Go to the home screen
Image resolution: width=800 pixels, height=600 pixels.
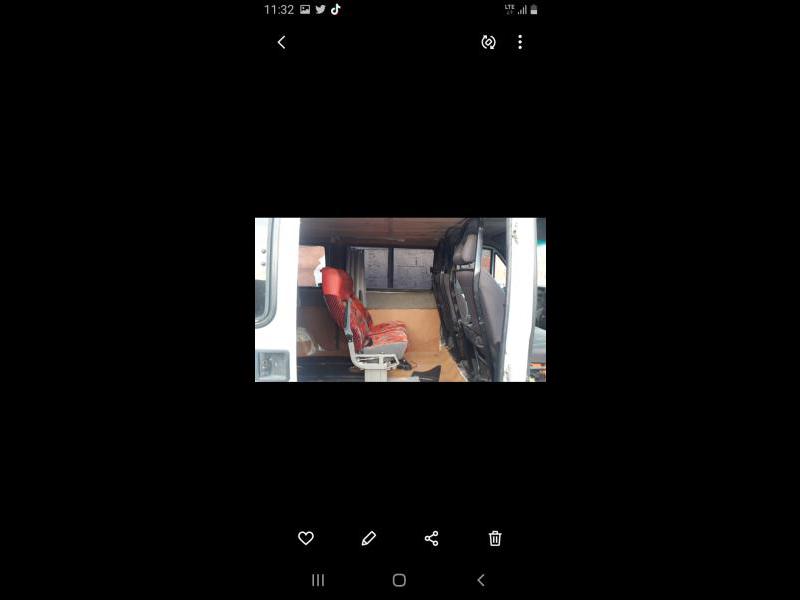[x=399, y=580]
